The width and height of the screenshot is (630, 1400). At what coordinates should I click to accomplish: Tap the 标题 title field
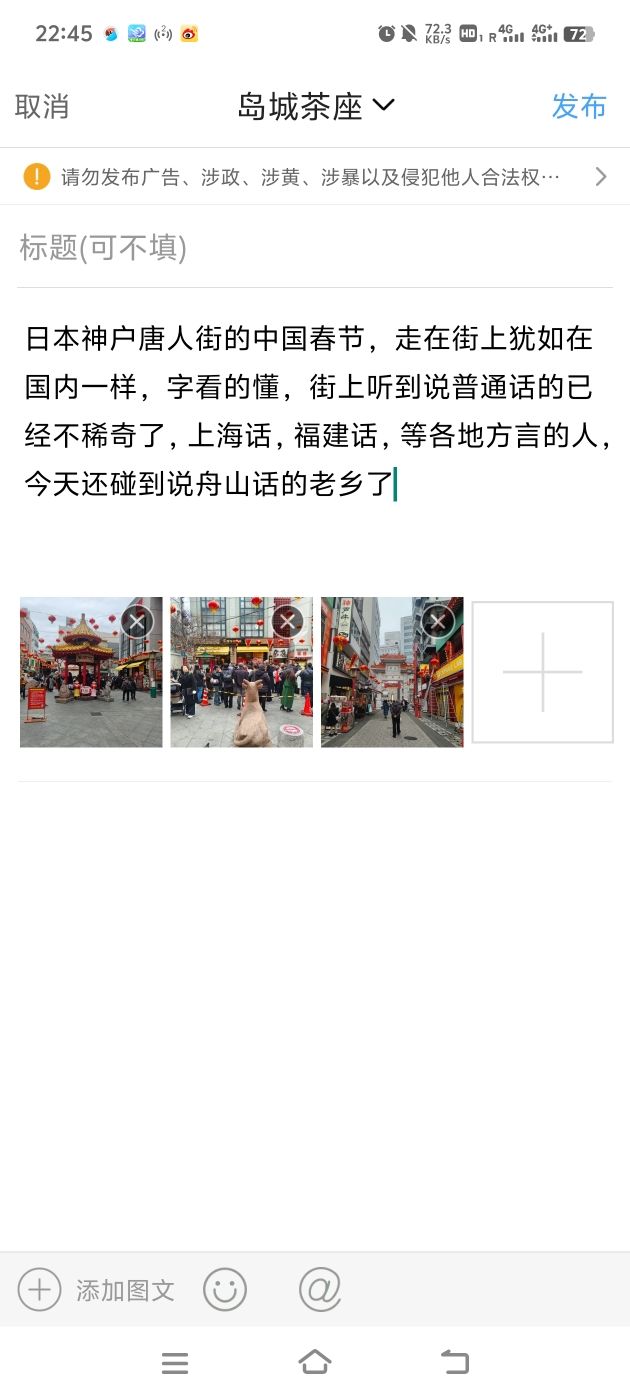click(315, 247)
